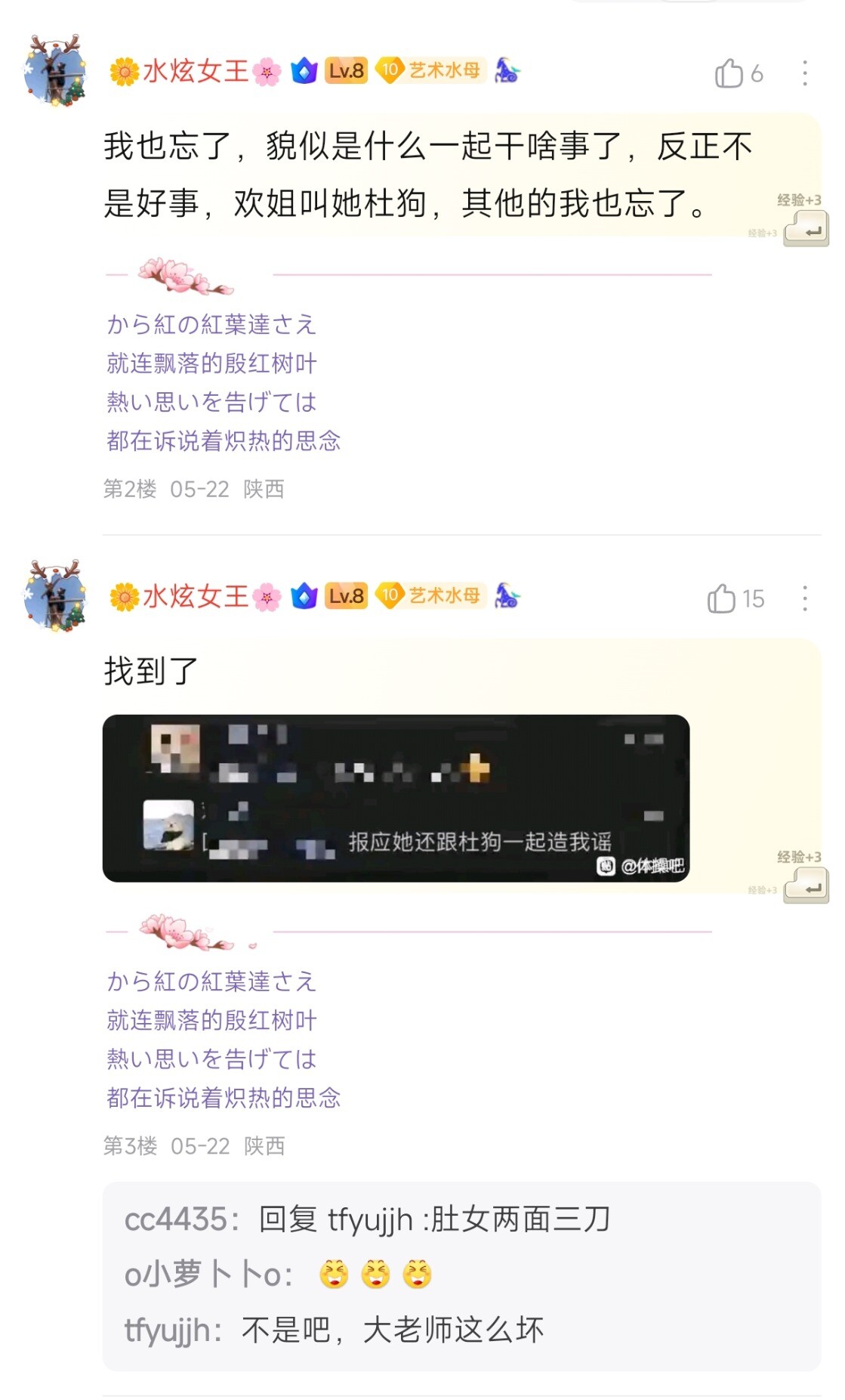Reply to tfyujjh's comment 不是吧，大老师这么坏
The width and height of the screenshot is (845, 1400).
(x=393, y=1330)
